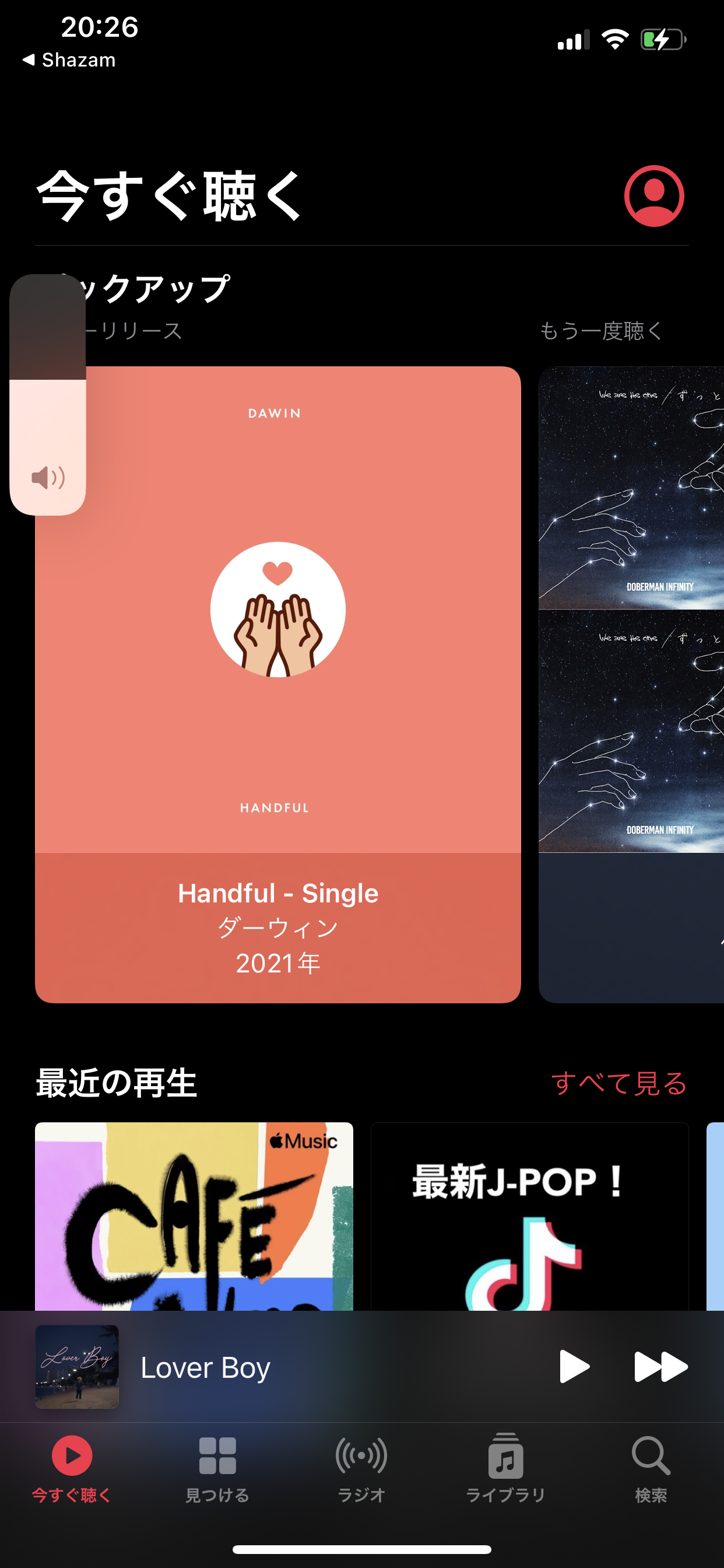This screenshot has height=1568, width=724.
Task: Switch to the 見つける tab
Action: point(217,1468)
